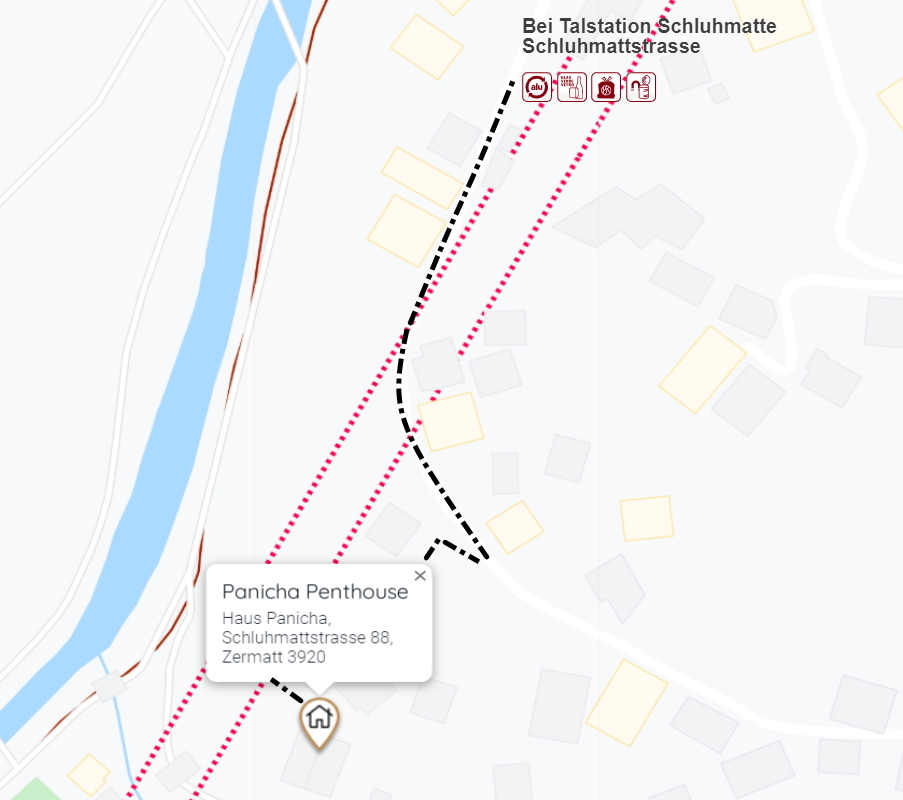Select the alu recycling icon
Screen dimensions: 903x800
537,87
